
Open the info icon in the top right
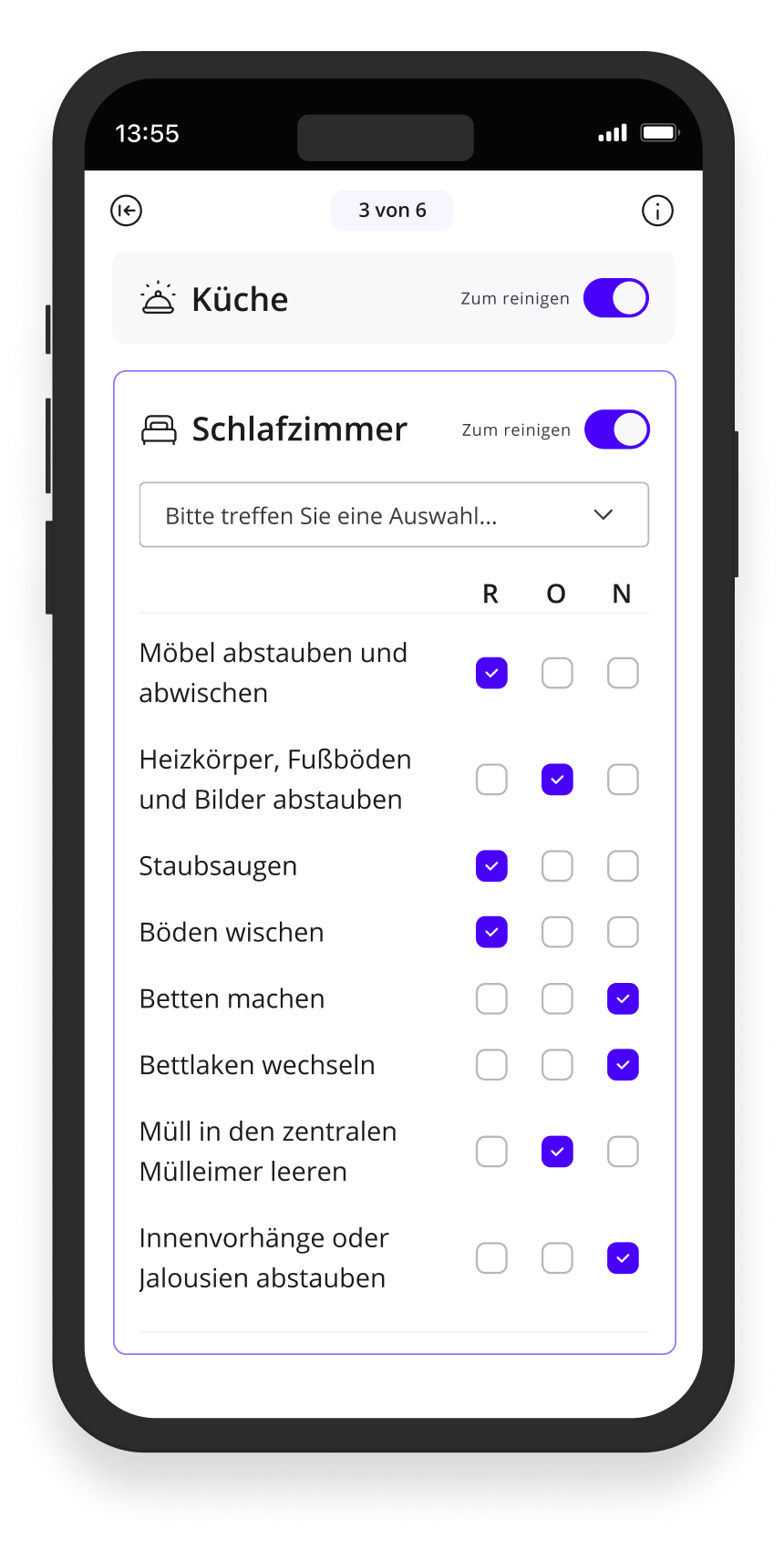tap(657, 211)
